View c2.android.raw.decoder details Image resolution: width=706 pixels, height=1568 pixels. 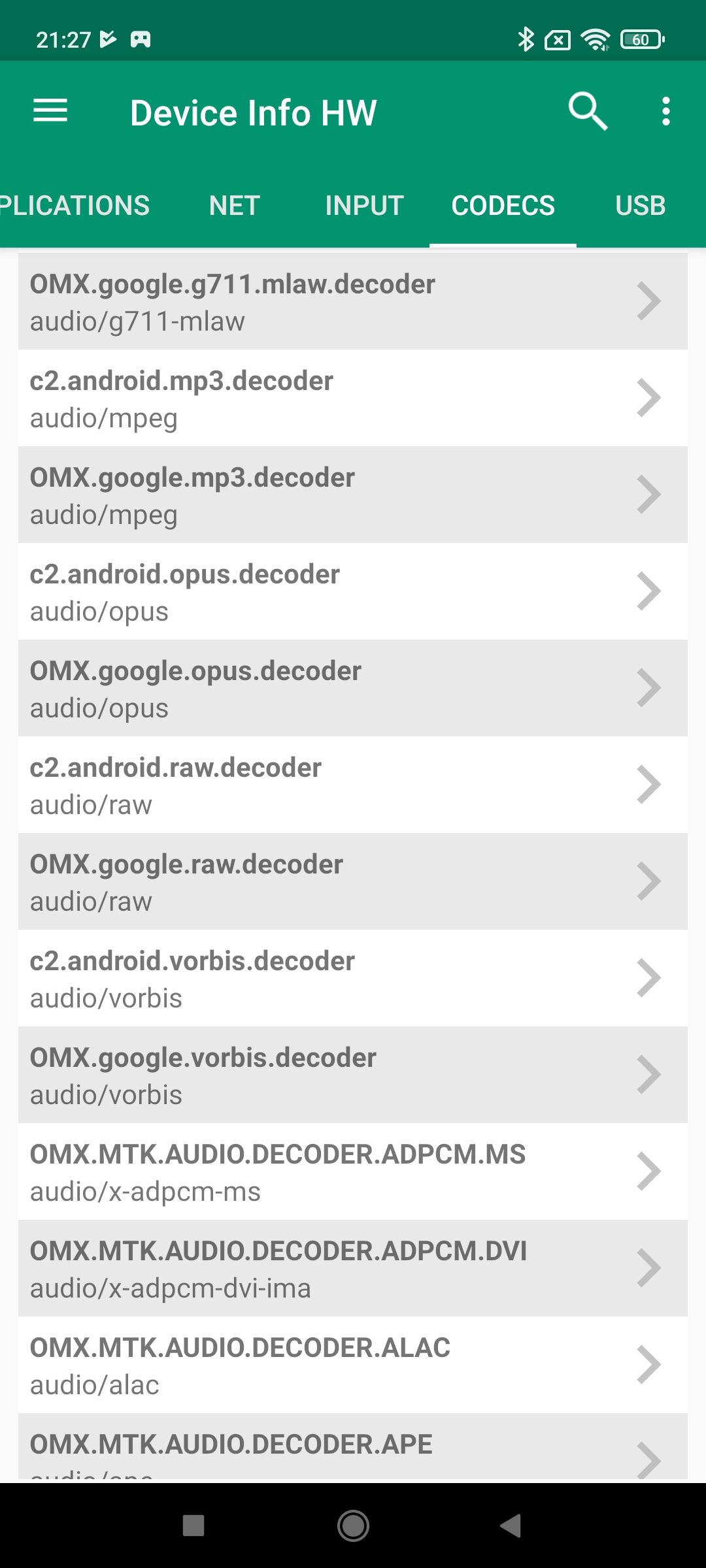coord(353,785)
